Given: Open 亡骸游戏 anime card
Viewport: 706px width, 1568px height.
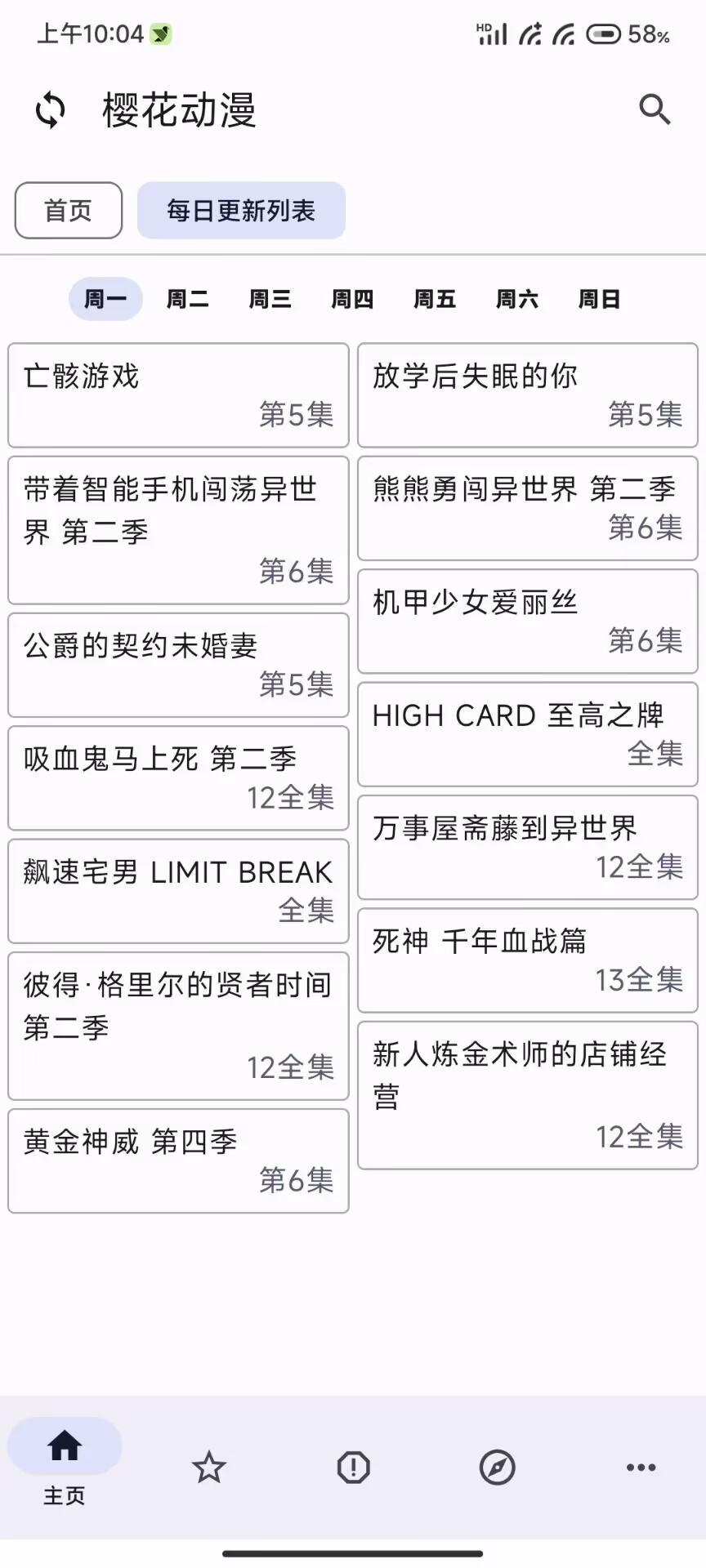Looking at the screenshot, I should [178, 395].
